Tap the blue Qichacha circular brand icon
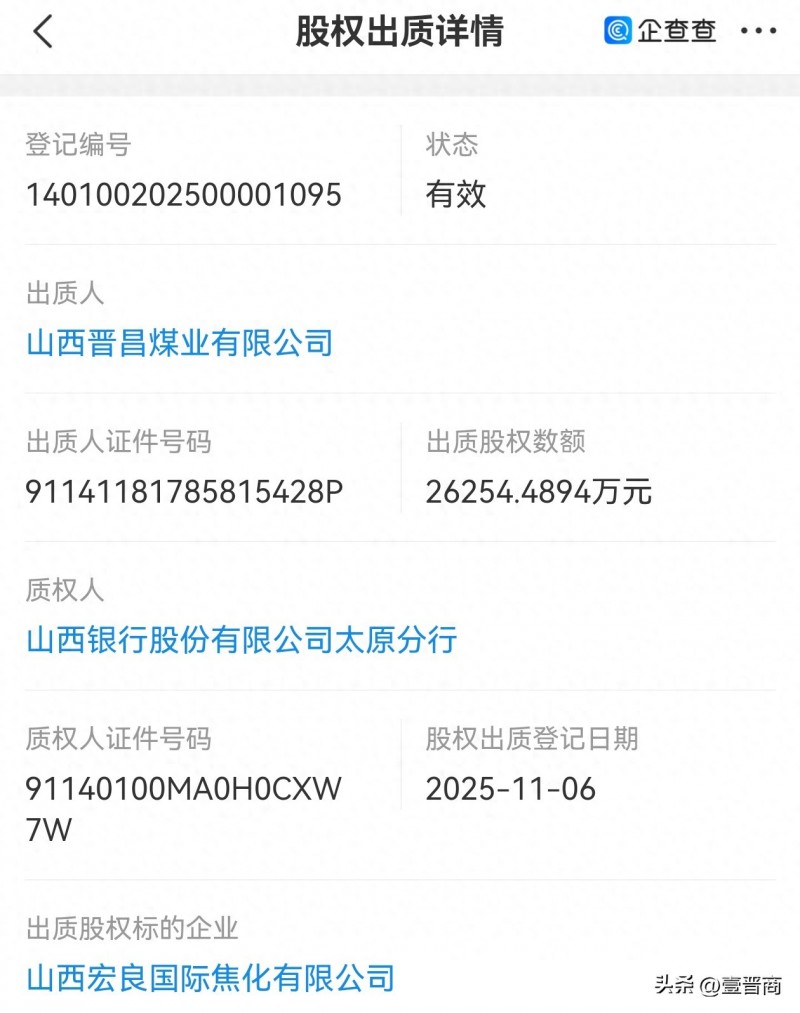 (617, 31)
